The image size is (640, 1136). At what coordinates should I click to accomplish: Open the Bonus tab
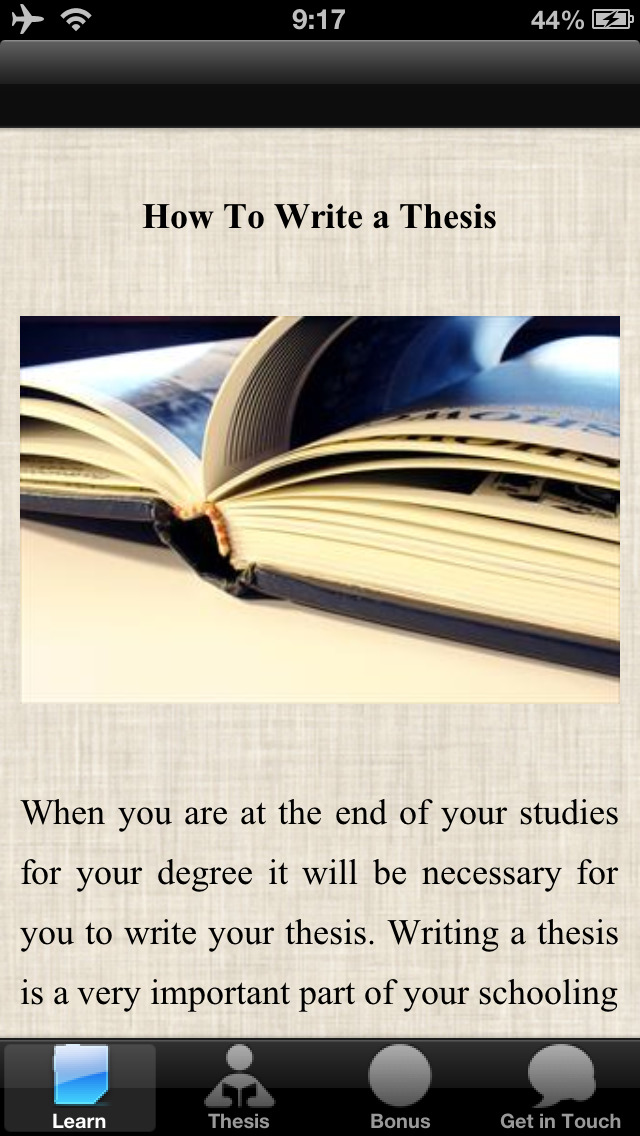400,1087
